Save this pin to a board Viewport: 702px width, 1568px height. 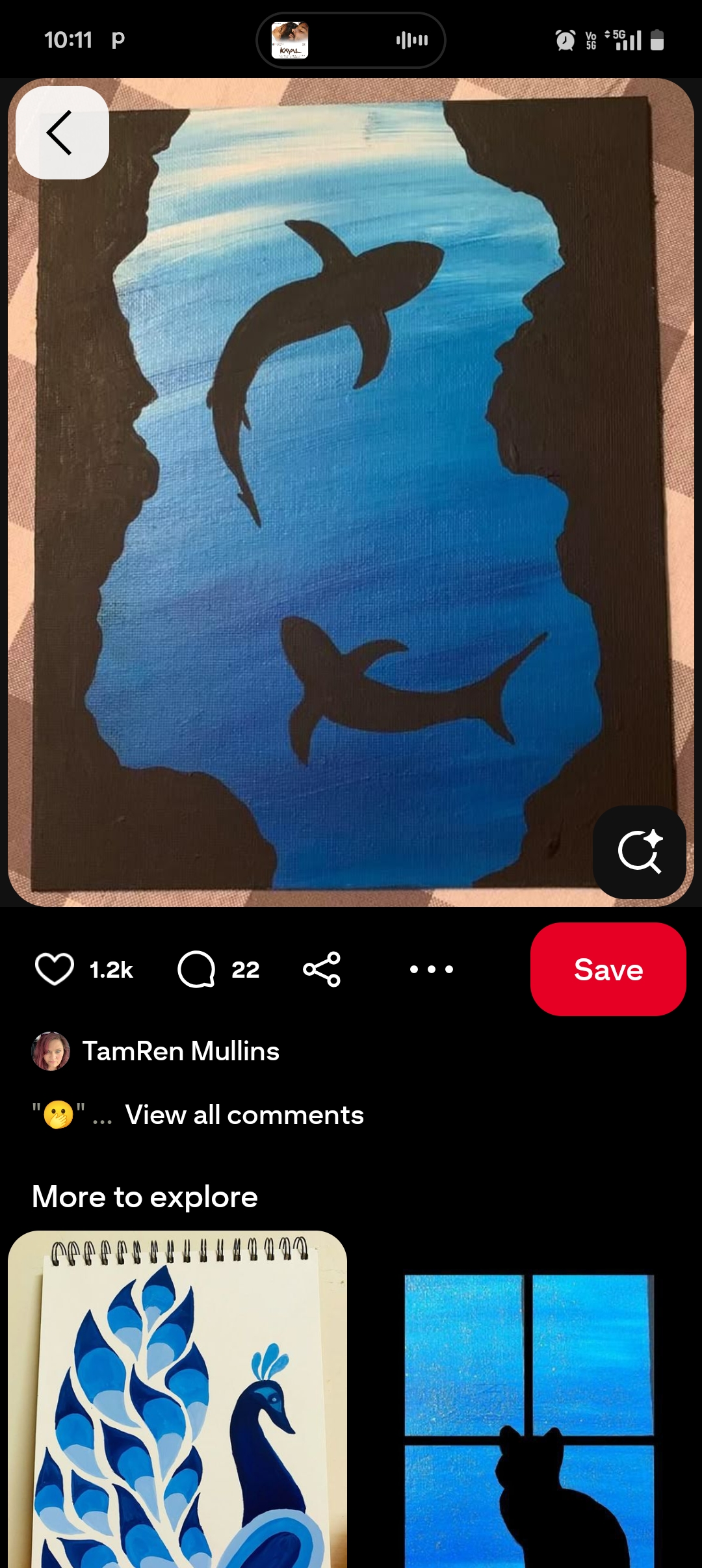(608, 969)
